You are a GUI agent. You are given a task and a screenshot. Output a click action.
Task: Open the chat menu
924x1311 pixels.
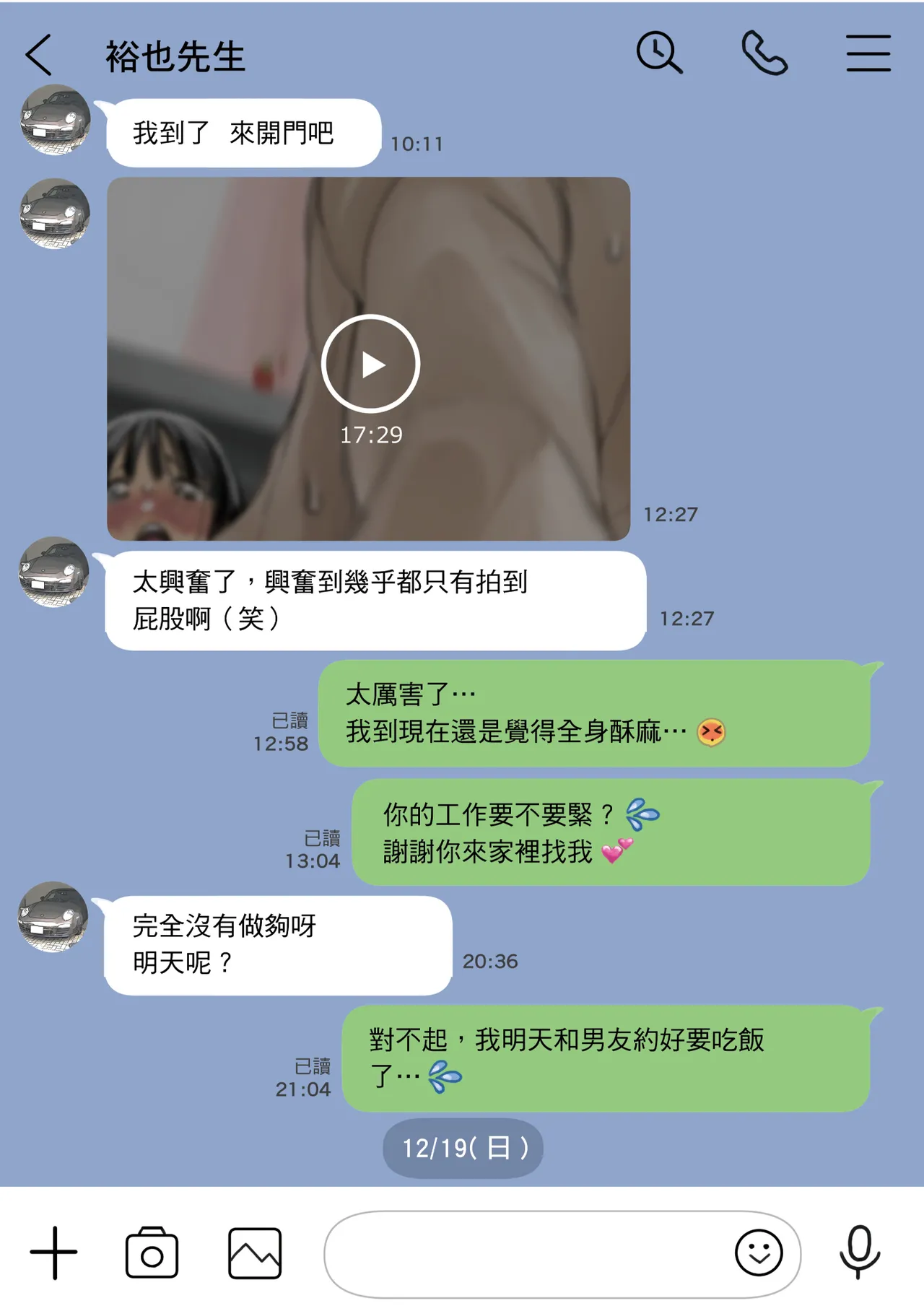868,53
